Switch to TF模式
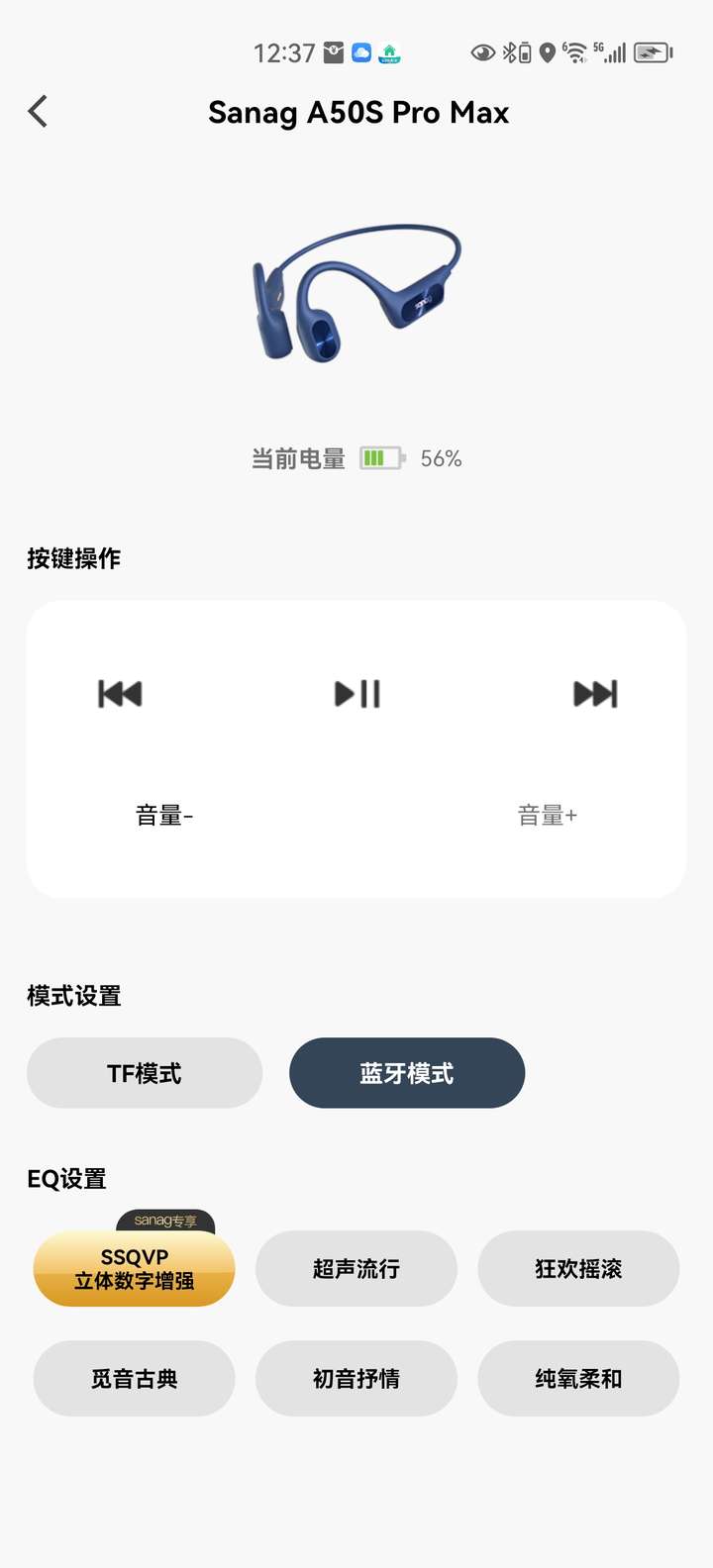Viewport: 713px width, 1568px height. coord(145,1073)
